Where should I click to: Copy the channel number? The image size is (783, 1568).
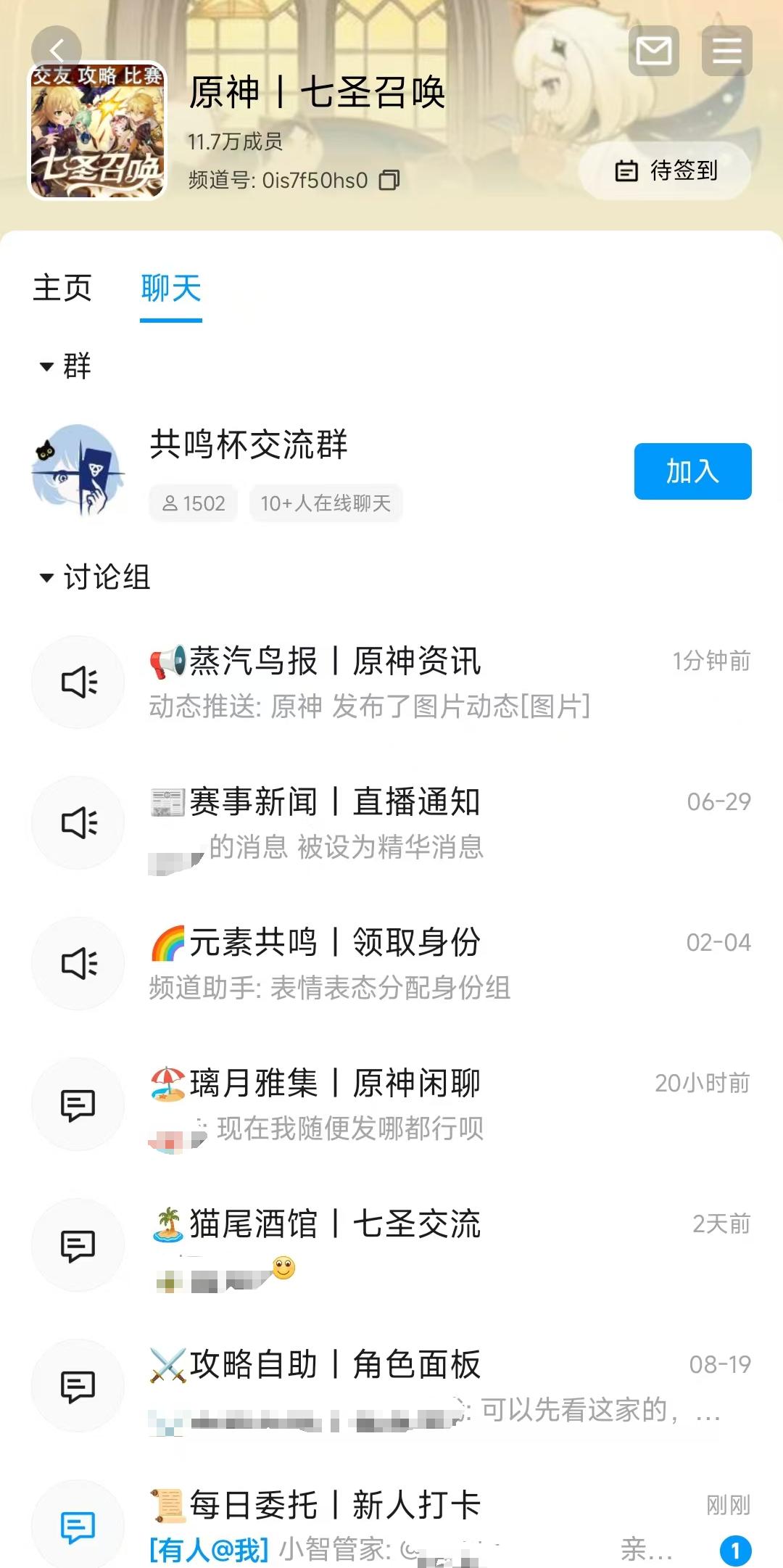pos(389,180)
